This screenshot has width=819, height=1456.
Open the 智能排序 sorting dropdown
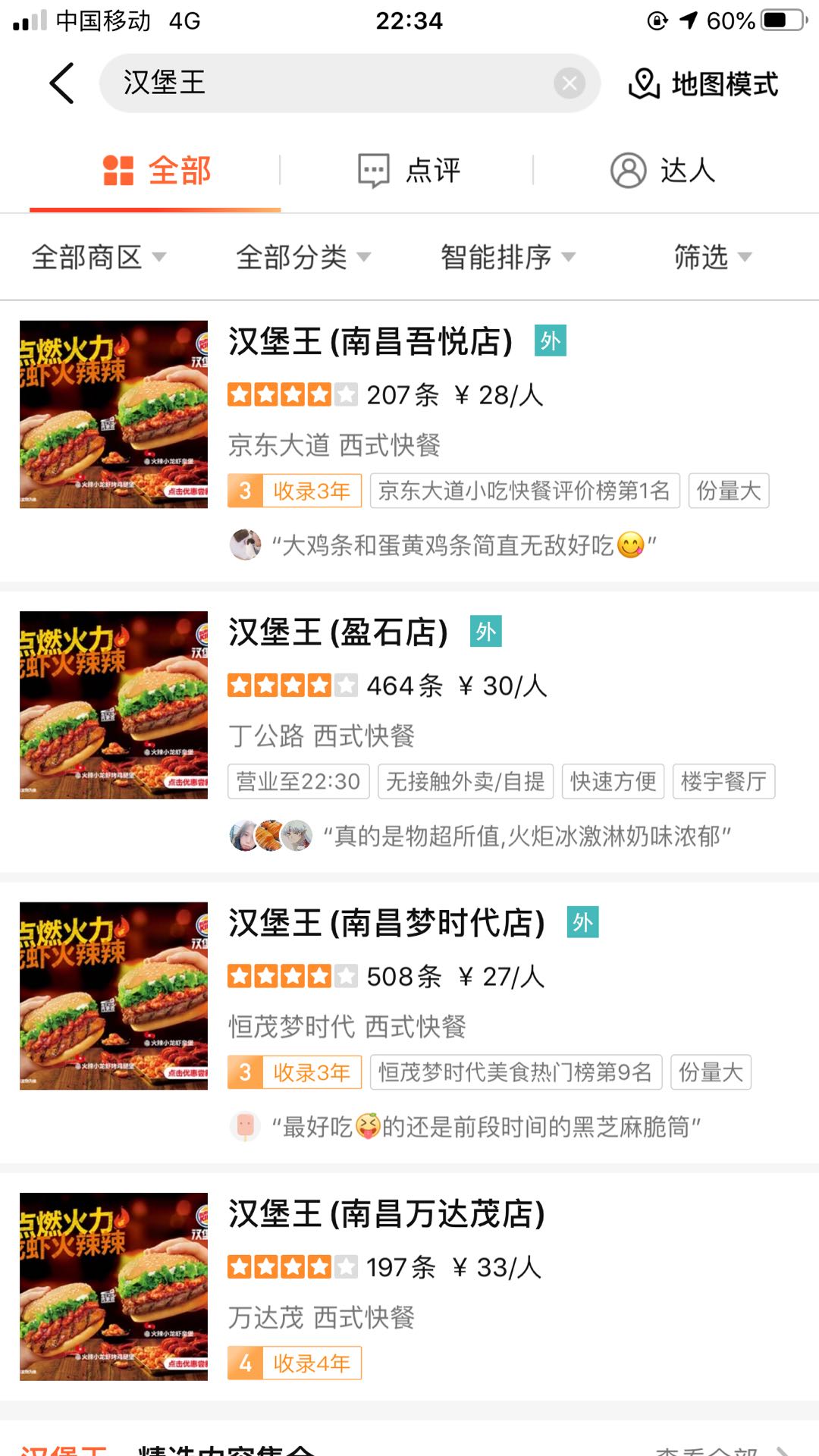[x=508, y=257]
